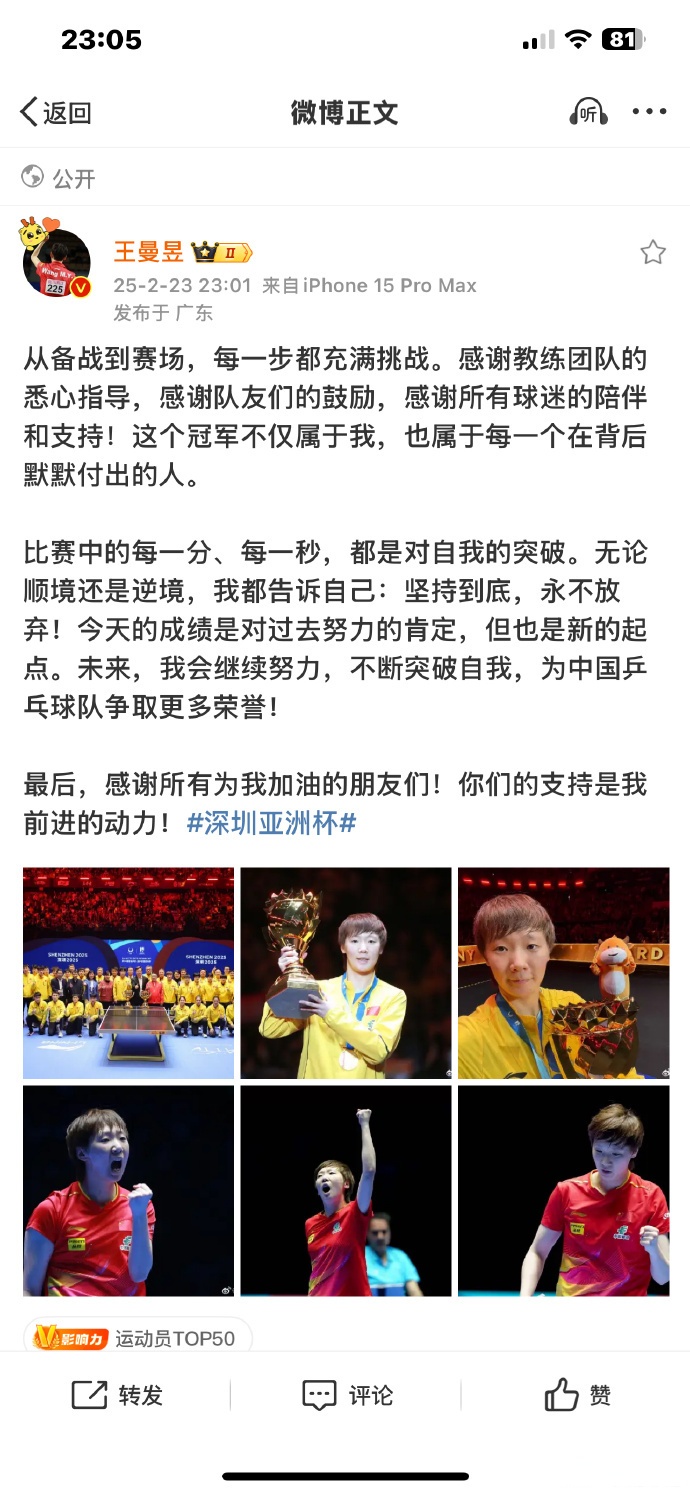Favorite this post with the star icon
Image resolution: width=690 pixels, height=1493 pixels.
click(x=652, y=252)
